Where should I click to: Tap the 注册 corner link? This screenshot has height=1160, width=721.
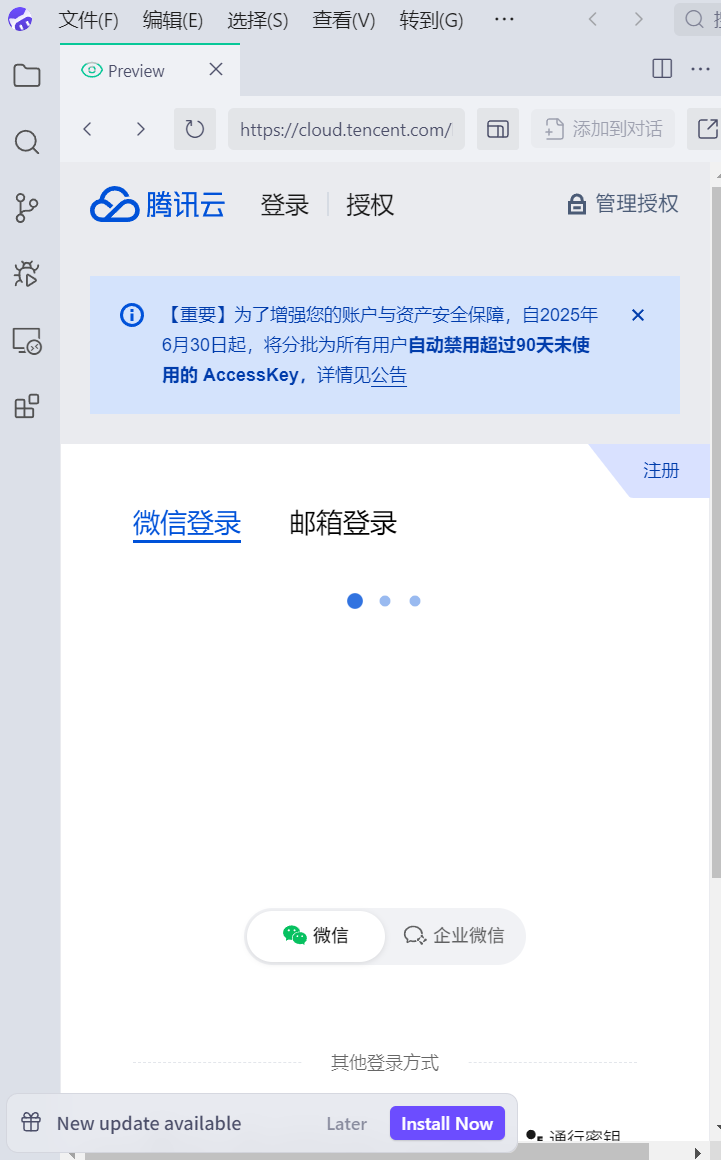[661, 470]
